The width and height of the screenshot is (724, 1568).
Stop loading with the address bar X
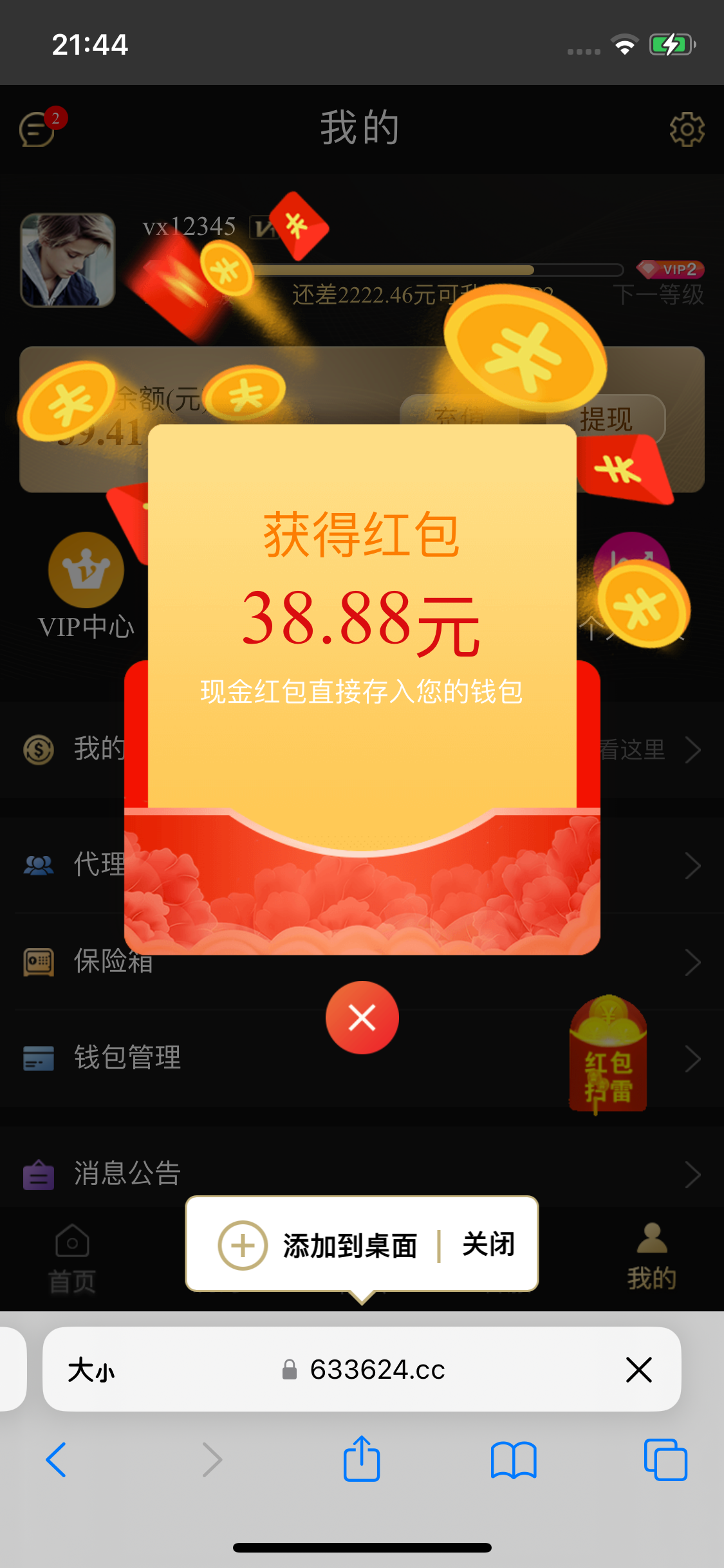pyautogui.click(x=638, y=1369)
